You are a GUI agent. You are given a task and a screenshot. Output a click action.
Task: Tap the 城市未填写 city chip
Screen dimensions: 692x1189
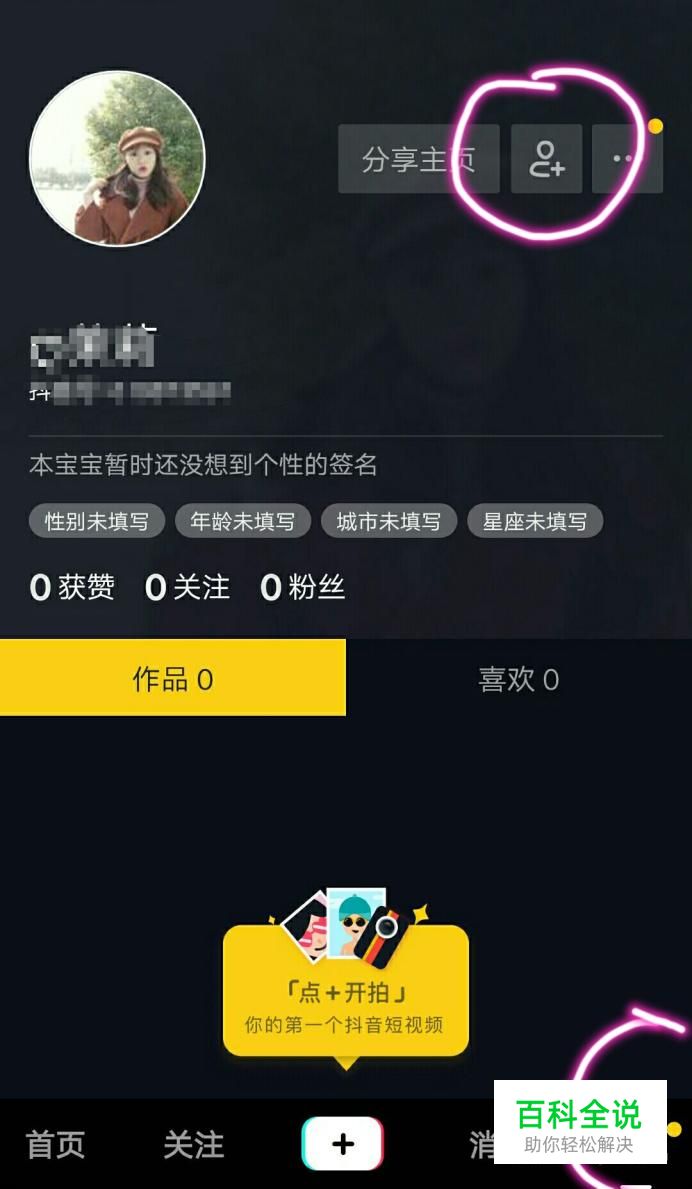[x=389, y=521]
